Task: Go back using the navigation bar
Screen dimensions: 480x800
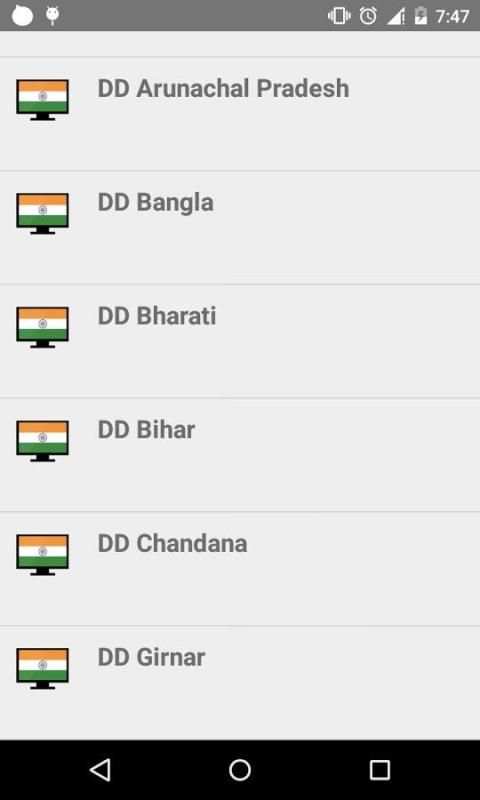Action: [100, 770]
